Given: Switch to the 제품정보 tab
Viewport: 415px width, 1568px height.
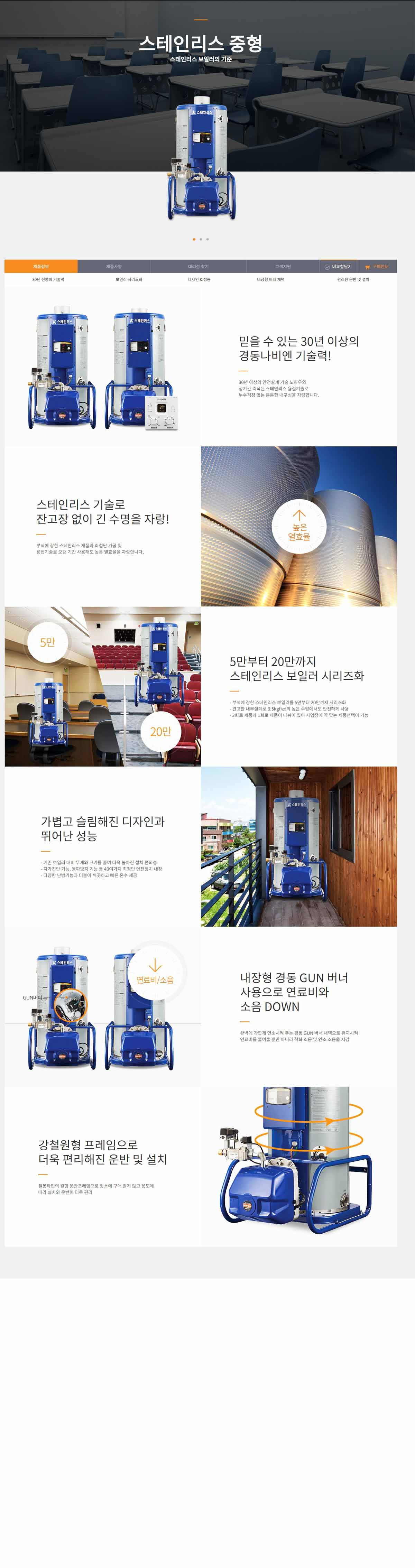Looking at the screenshot, I should pyautogui.click(x=41, y=266).
